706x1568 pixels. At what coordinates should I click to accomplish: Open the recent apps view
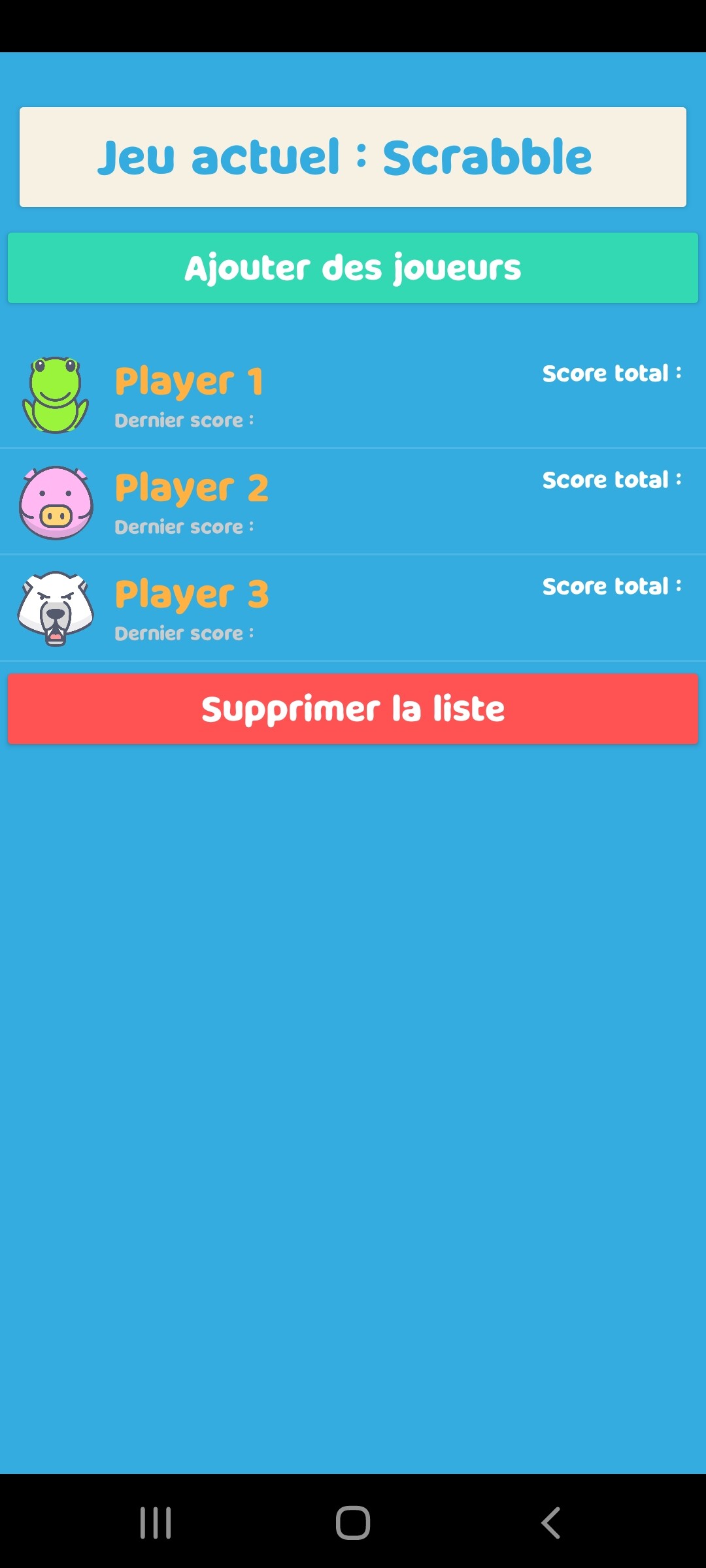tap(156, 1522)
